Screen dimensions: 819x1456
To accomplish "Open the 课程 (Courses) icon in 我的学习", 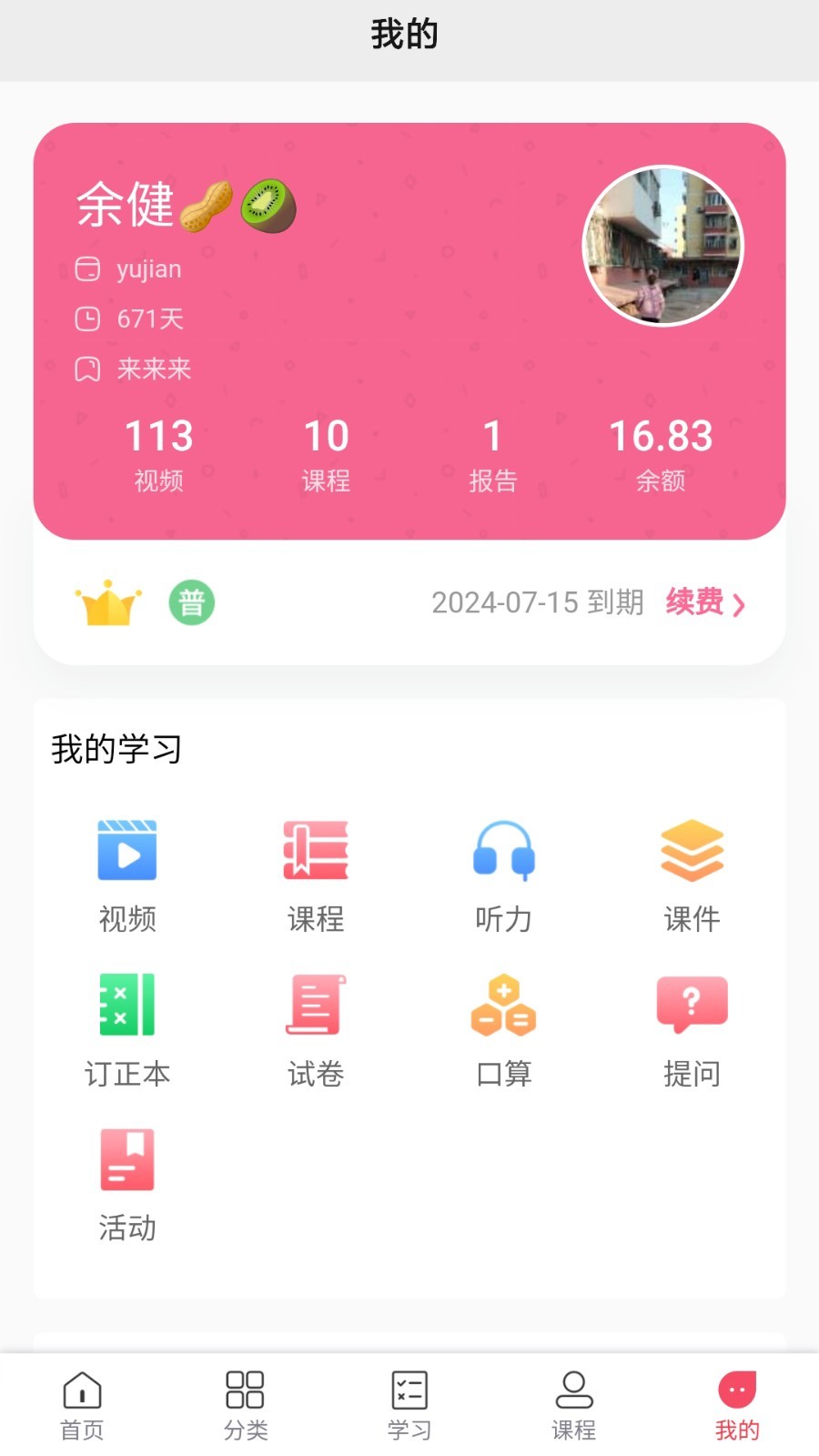I will [315, 852].
